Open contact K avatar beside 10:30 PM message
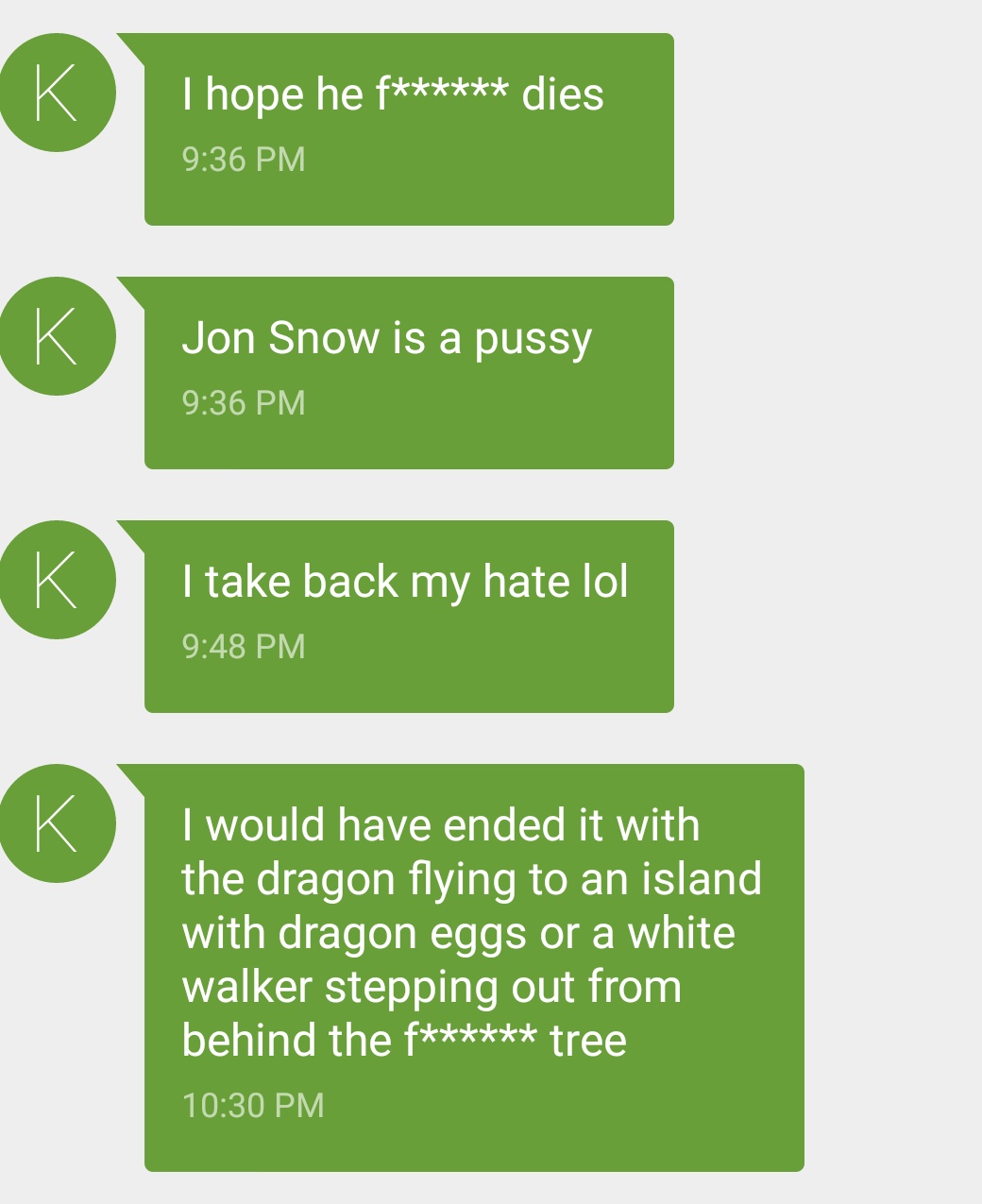This screenshot has height=1204, width=982. [x=57, y=823]
